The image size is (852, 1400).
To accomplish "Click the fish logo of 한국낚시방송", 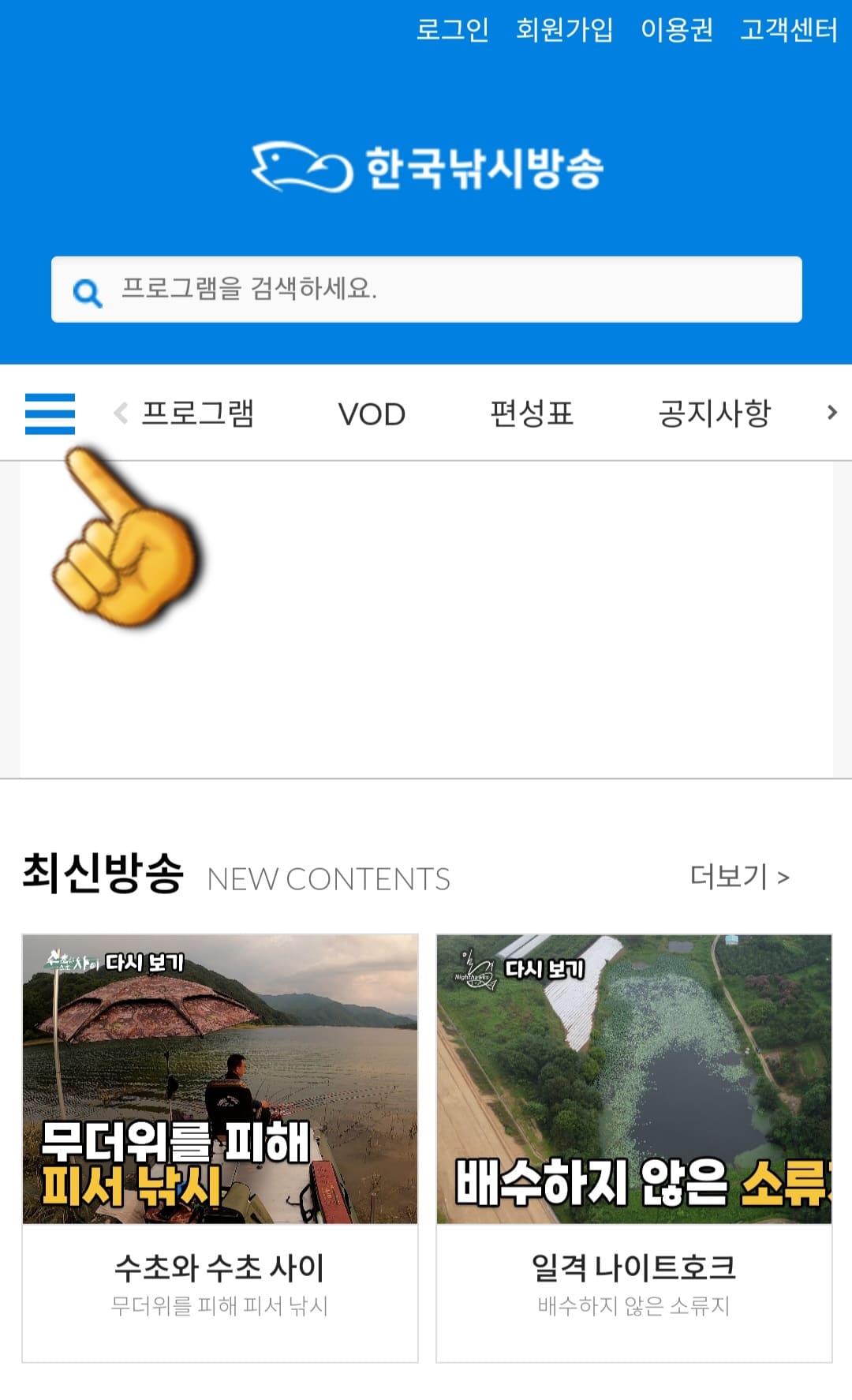I will (300, 164).
